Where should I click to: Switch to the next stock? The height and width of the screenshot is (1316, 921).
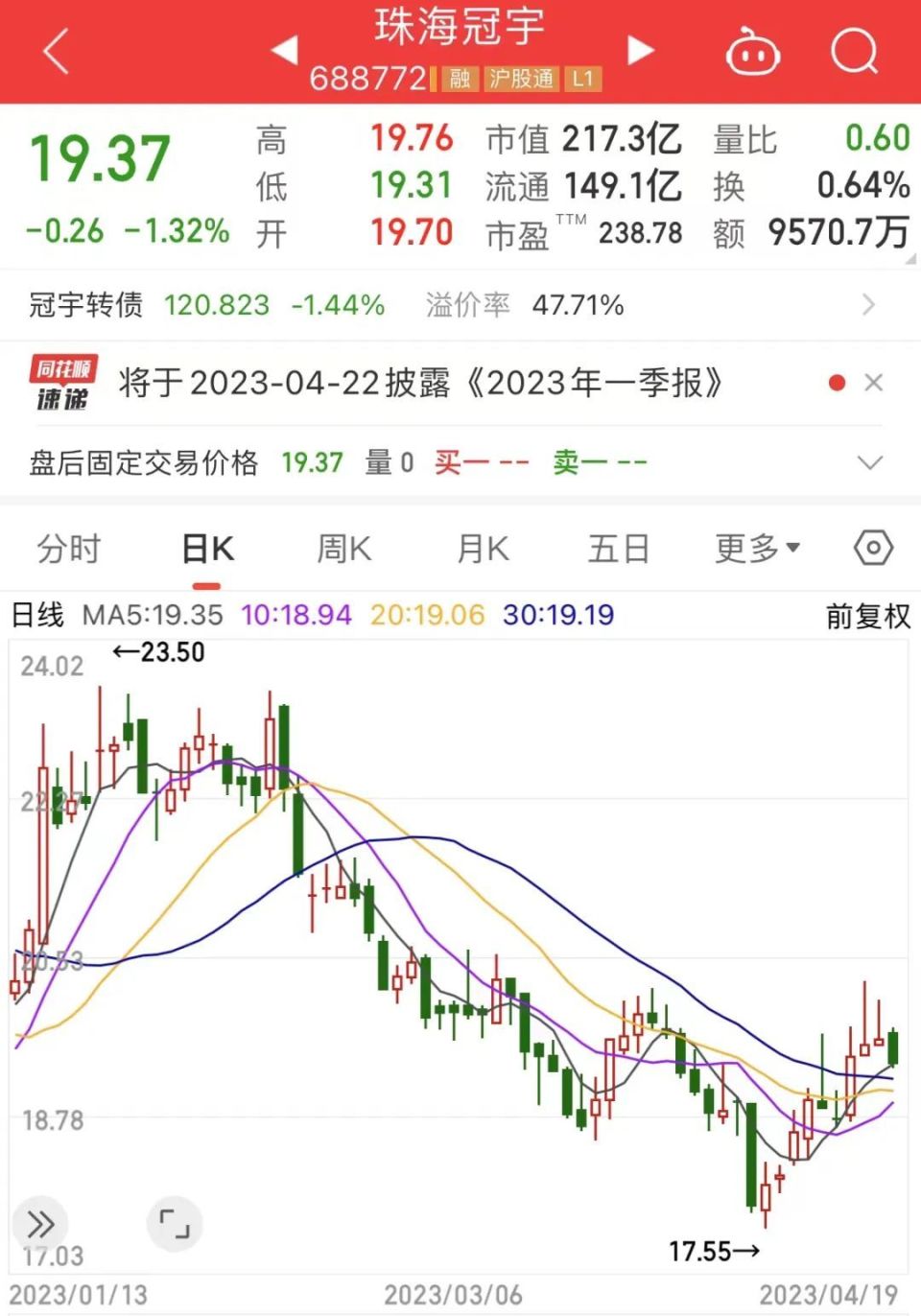click(640, 50)
